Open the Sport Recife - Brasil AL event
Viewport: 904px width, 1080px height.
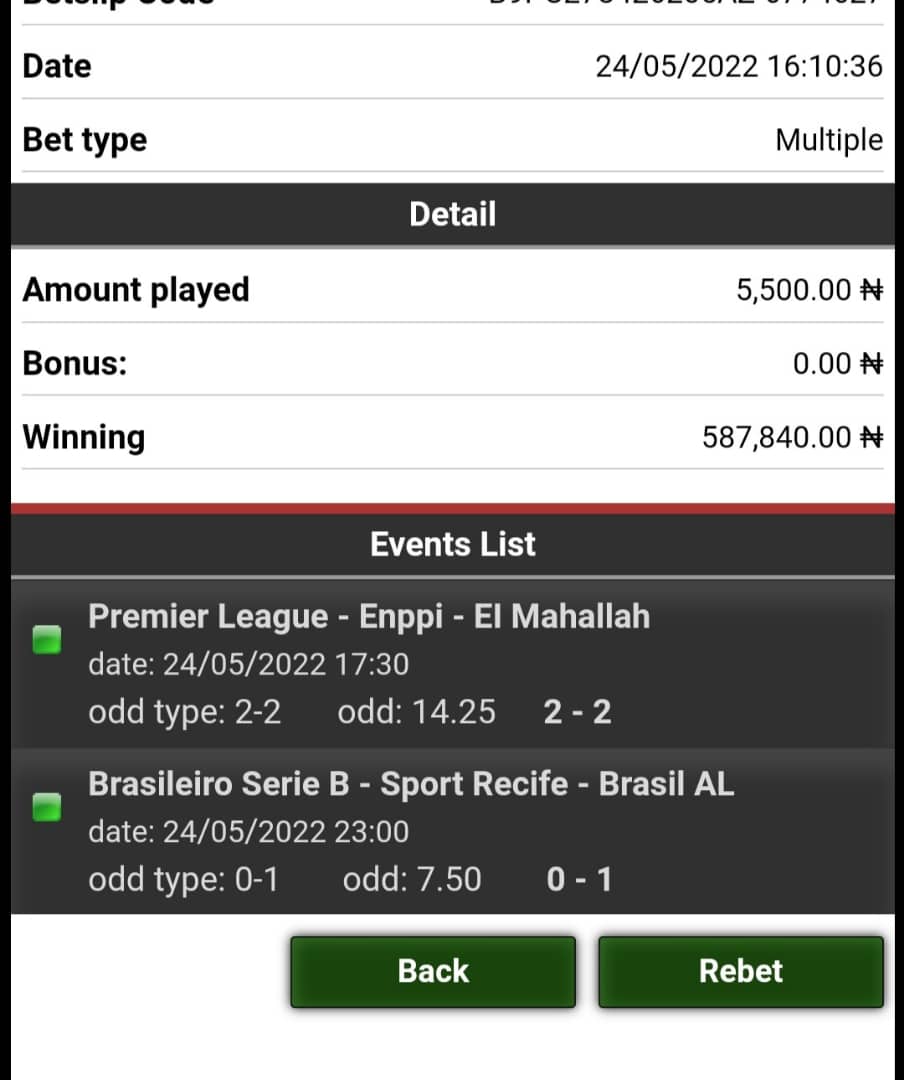click(453, 831)
